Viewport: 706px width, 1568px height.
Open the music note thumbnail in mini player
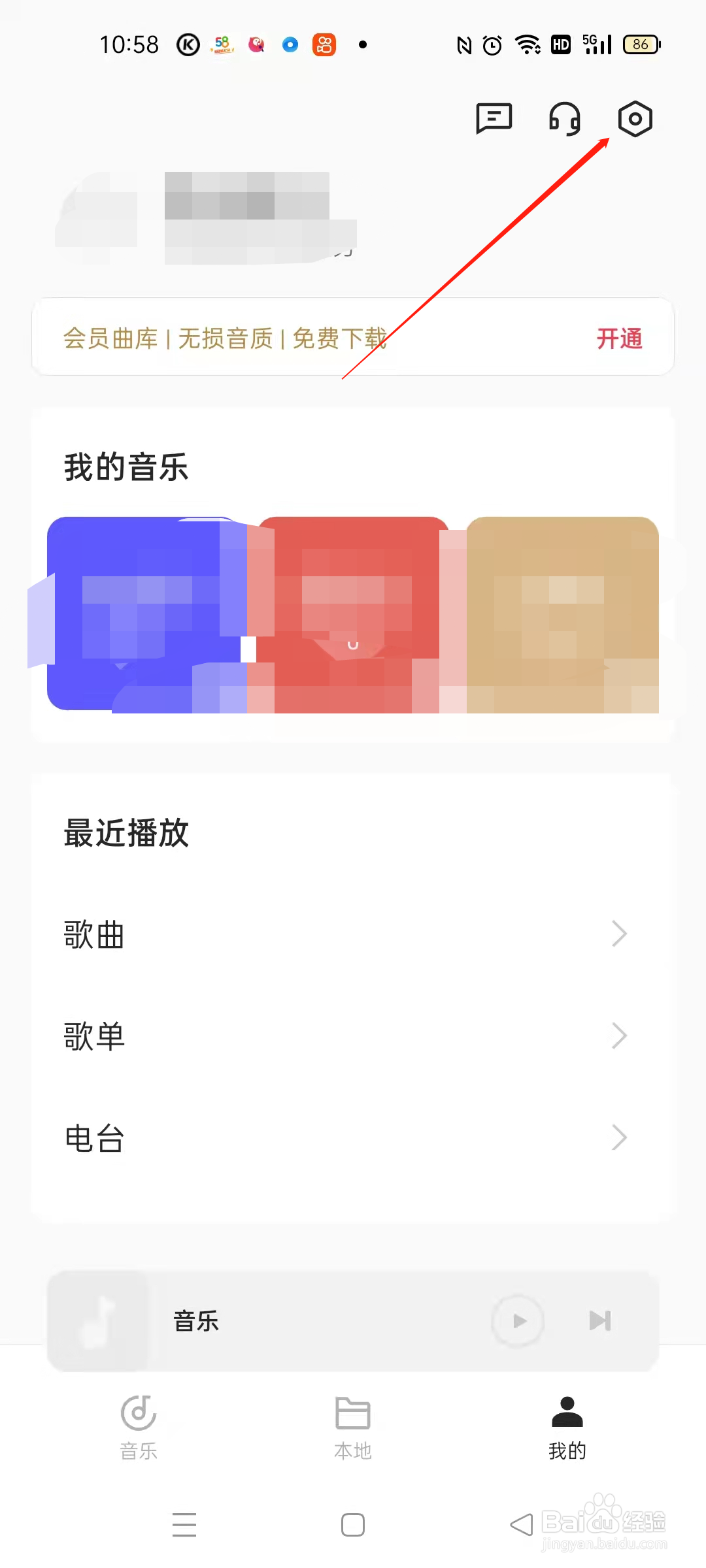[x=98, y=1321]
